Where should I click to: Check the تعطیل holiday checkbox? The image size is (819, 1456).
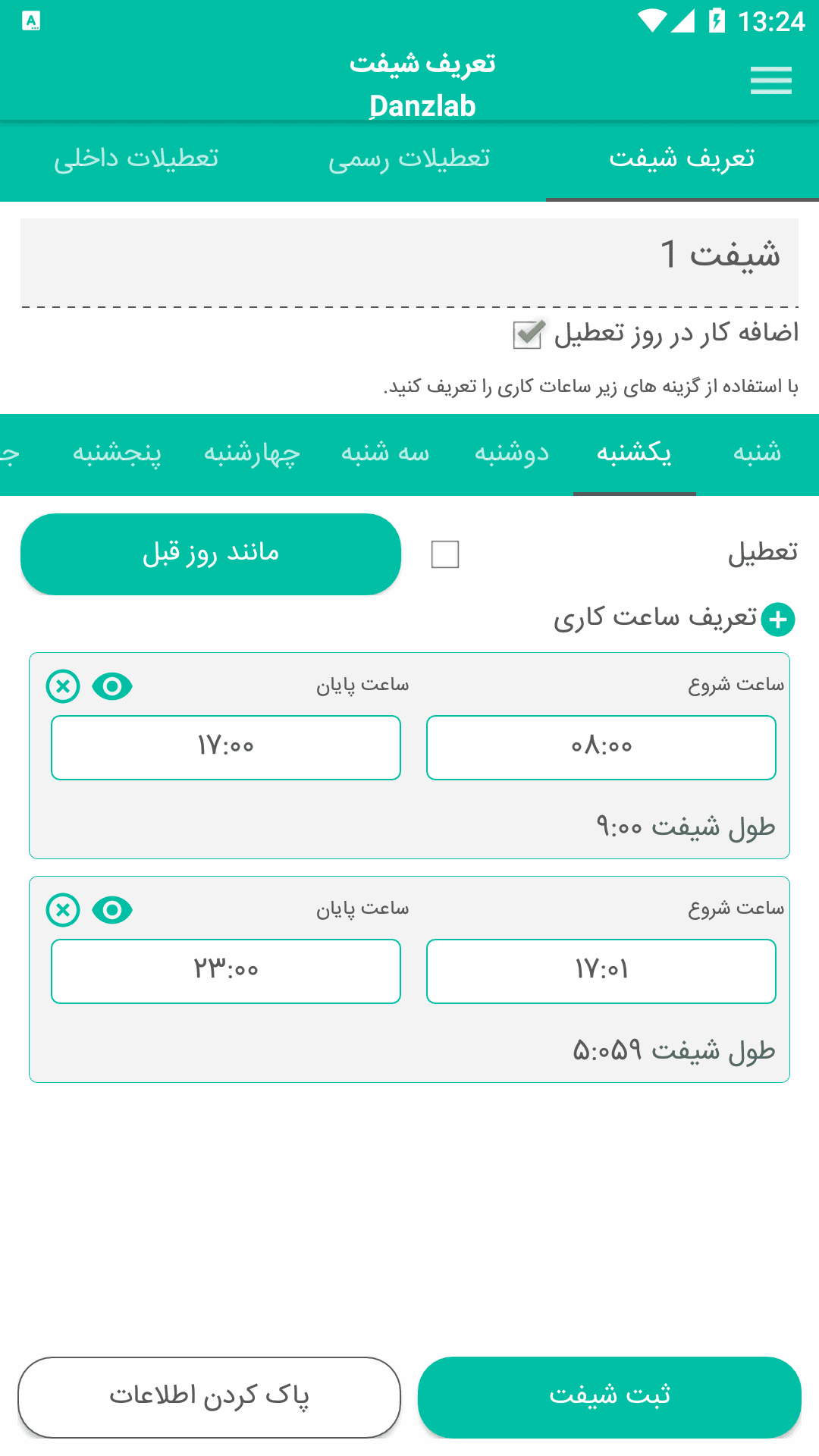coord(445,554)
